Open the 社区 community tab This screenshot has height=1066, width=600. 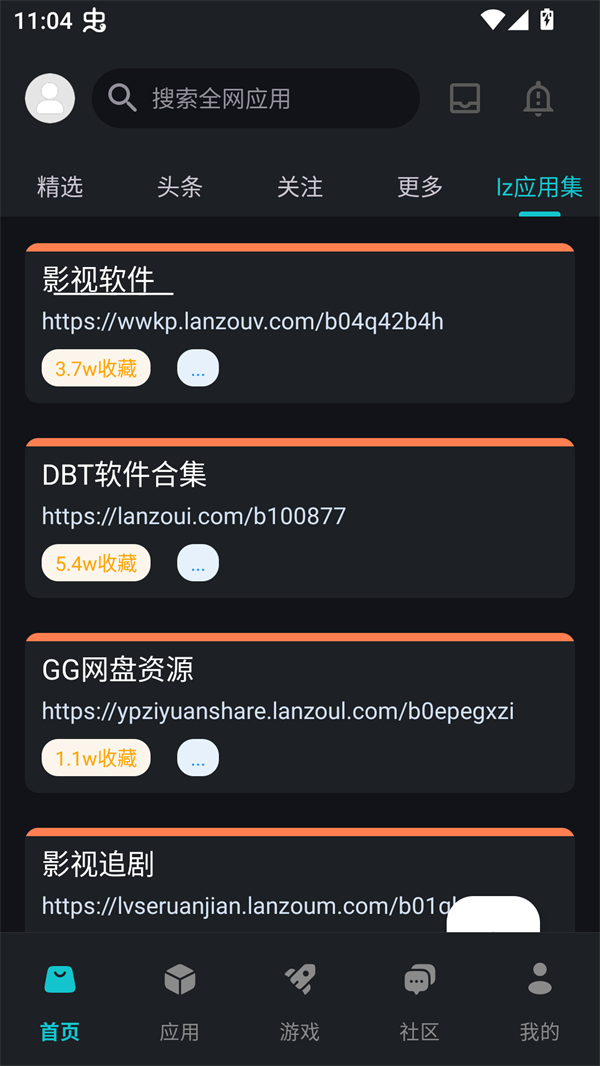click(420, 1000)
